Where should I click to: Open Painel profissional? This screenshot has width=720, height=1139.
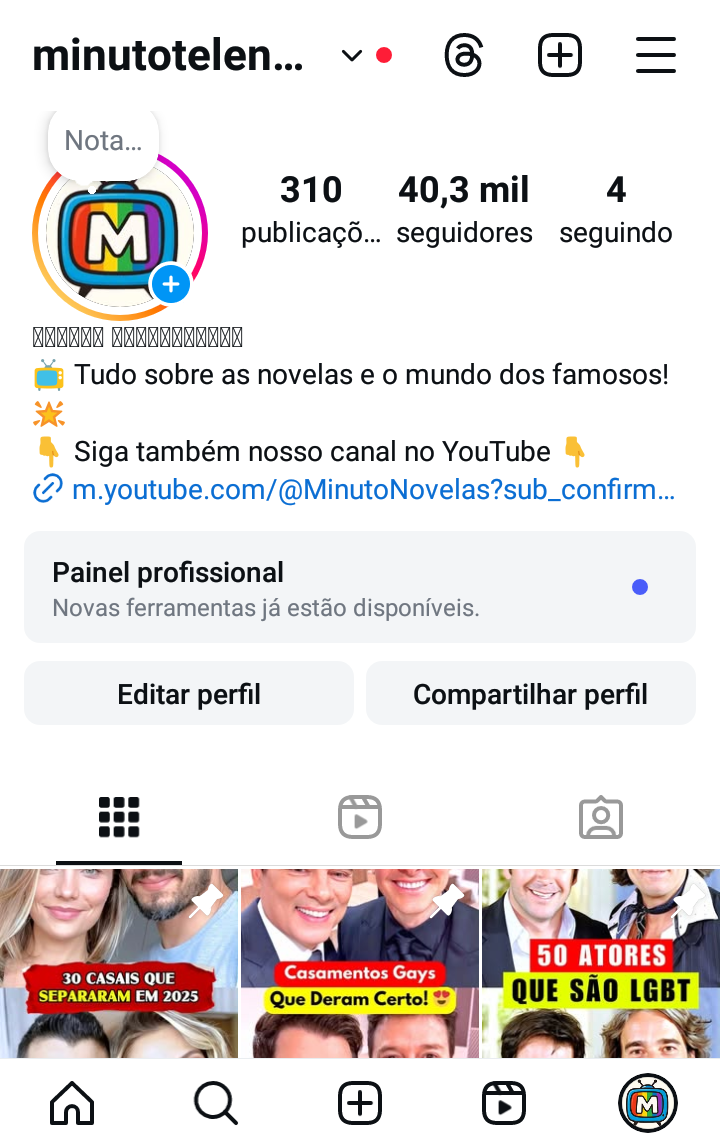coord(360,587)
